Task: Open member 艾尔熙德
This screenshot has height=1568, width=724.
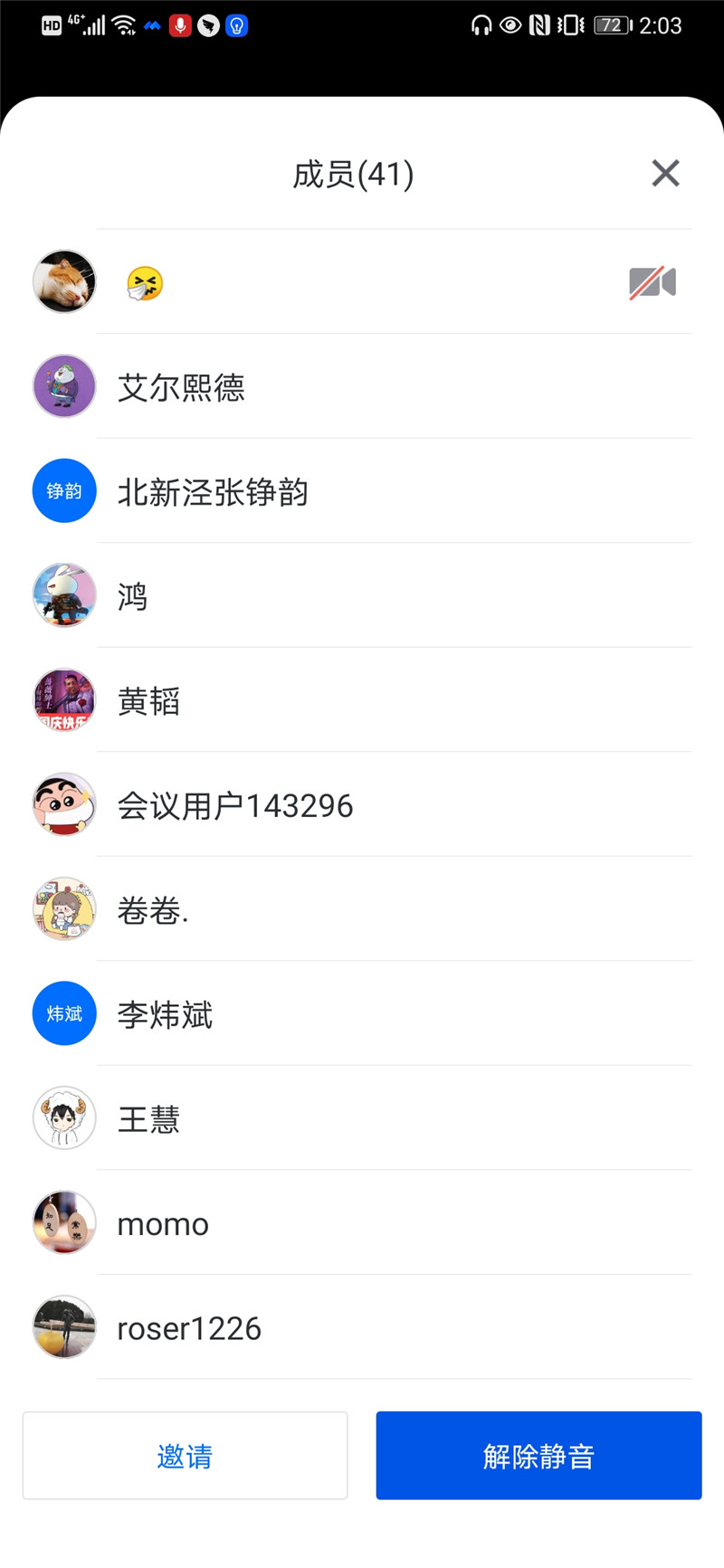Action: tap(181, 387)
